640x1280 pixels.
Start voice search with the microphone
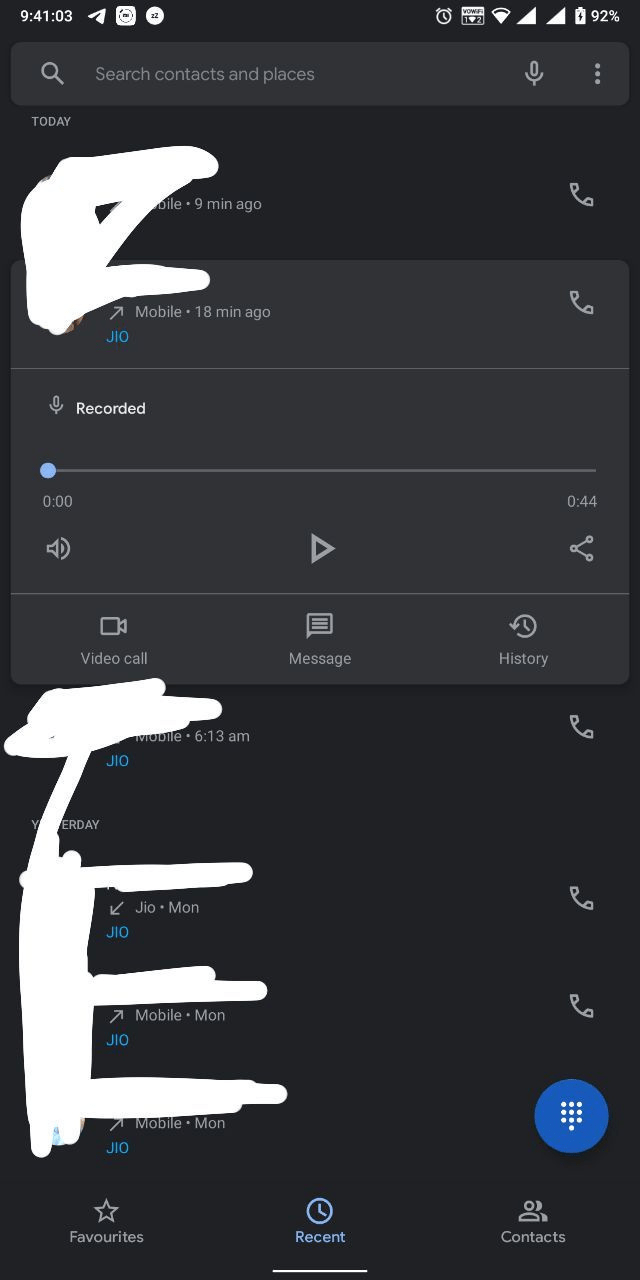[534, 73]
